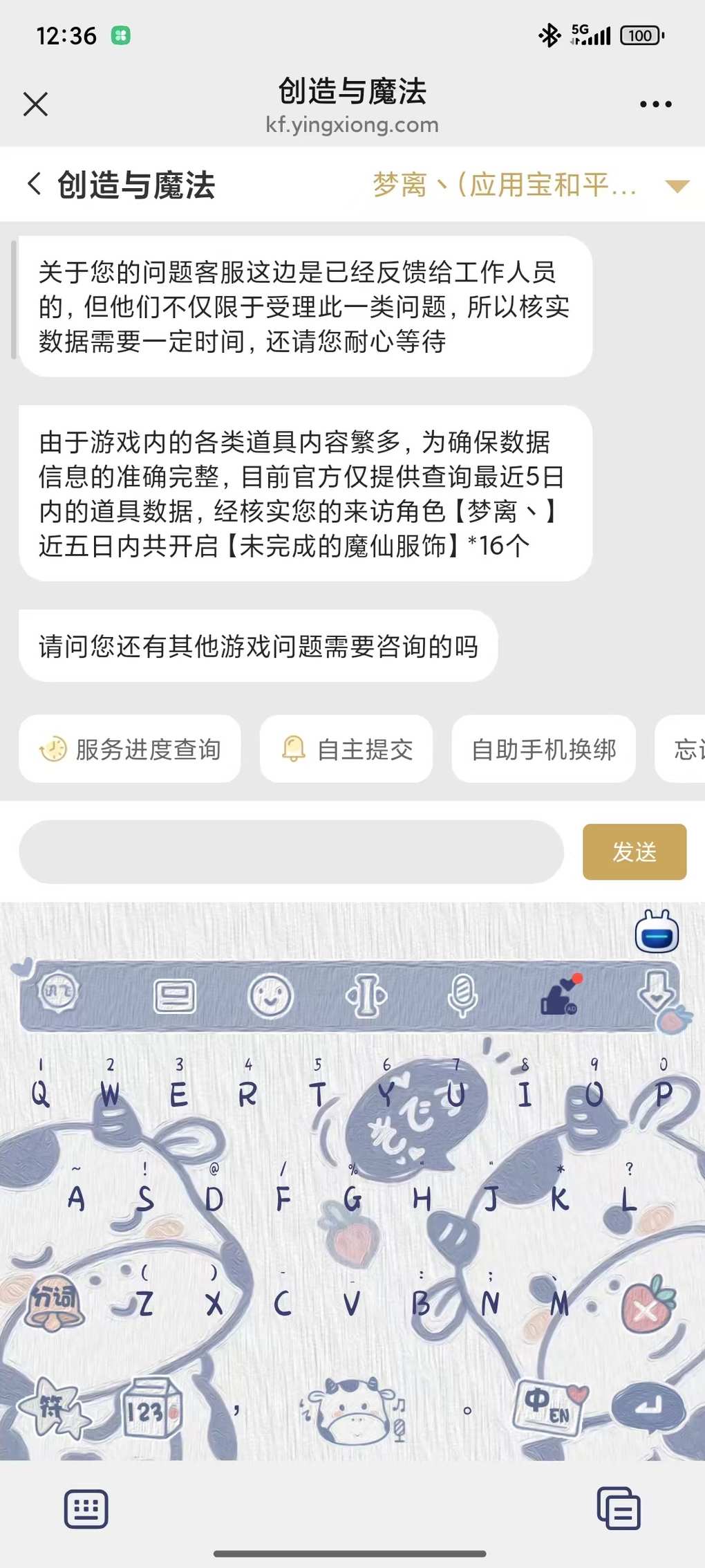The width and height of the screenshot is (705, 1568).
Task: Open the clipboard icon at bottom right
Action: click(619, 1509)
